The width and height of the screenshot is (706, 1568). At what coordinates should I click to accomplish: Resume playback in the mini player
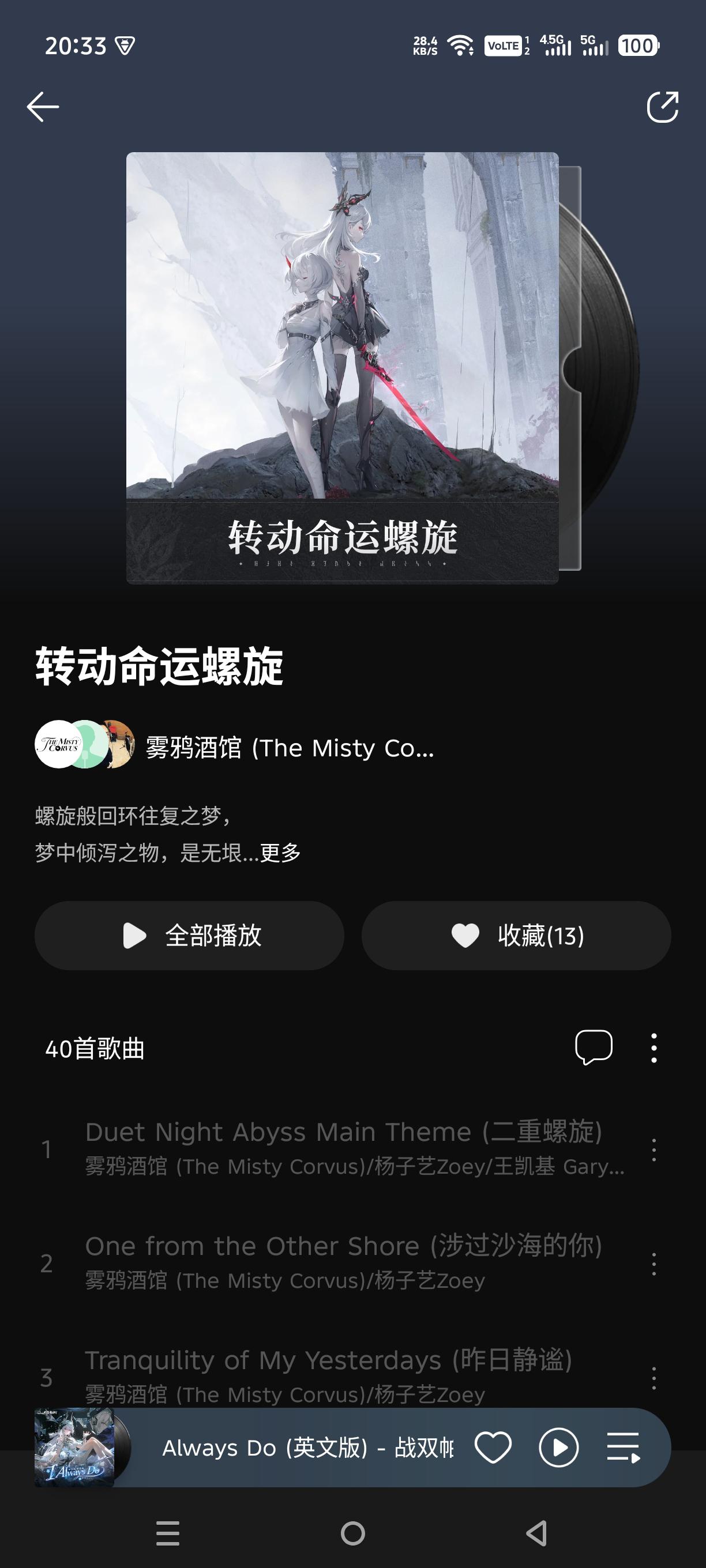(x=558, y=1448)
